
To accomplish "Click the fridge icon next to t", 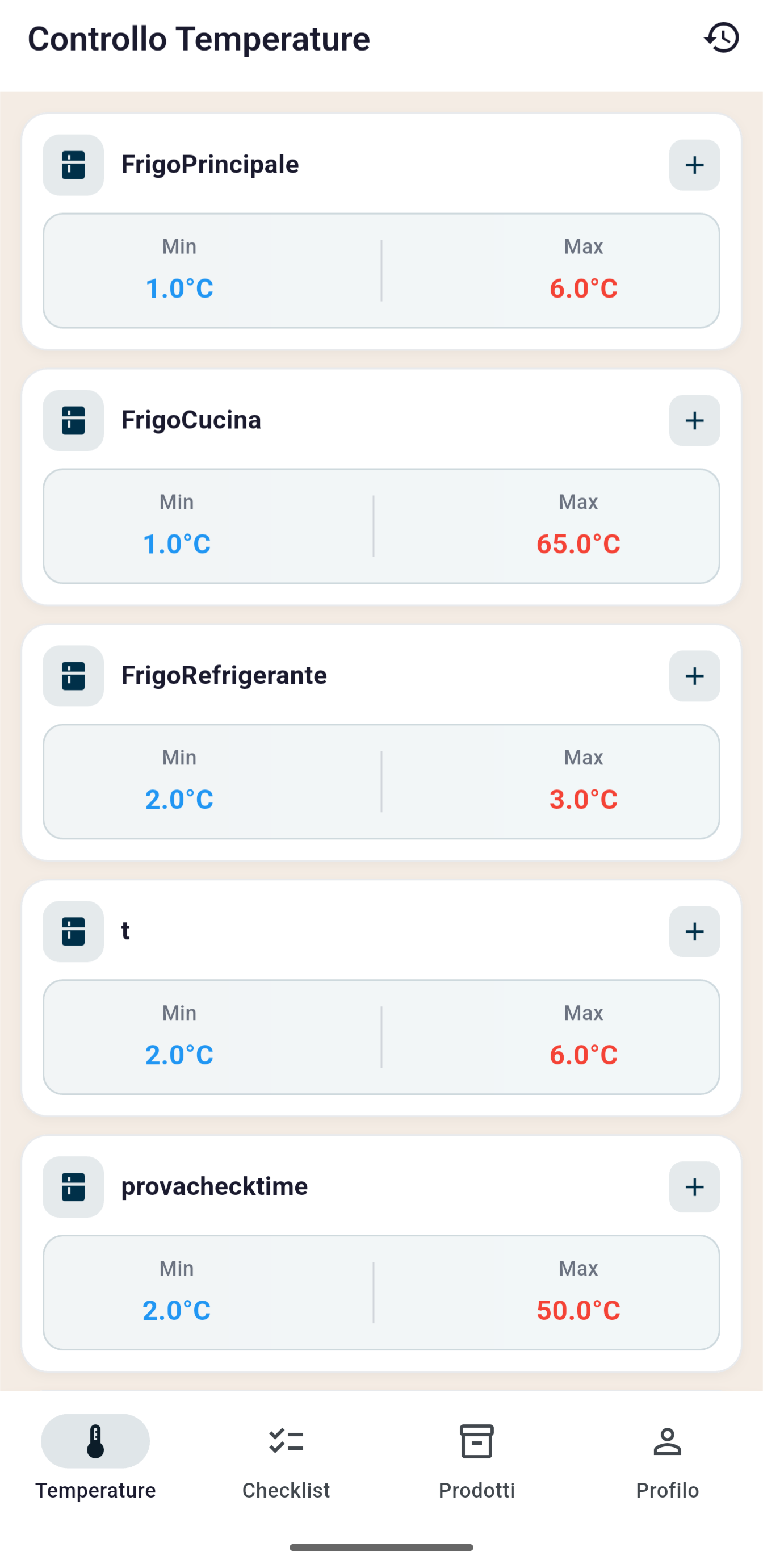I will [73, 931].
